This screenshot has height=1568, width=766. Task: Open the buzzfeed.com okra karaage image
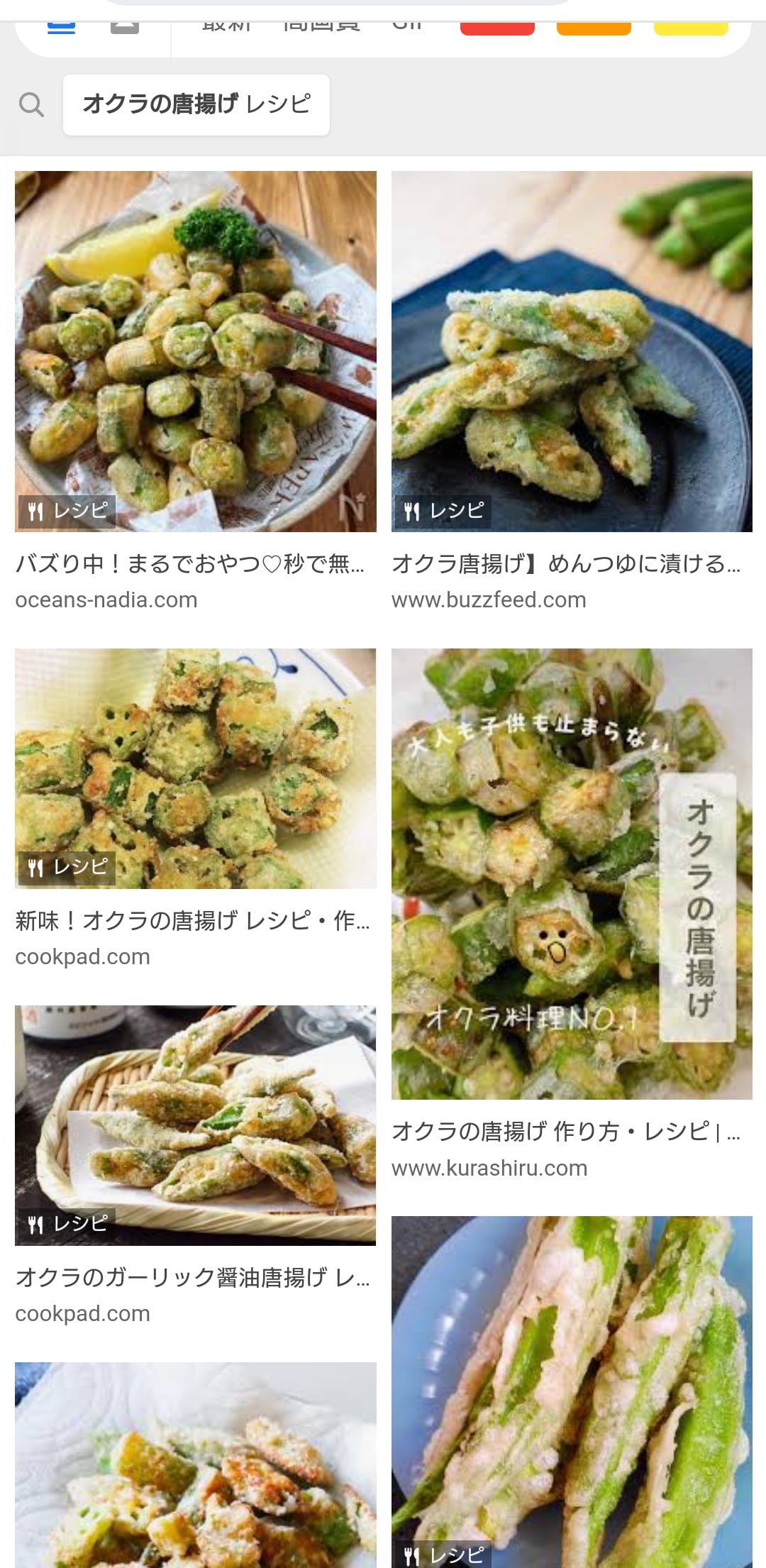572,351
